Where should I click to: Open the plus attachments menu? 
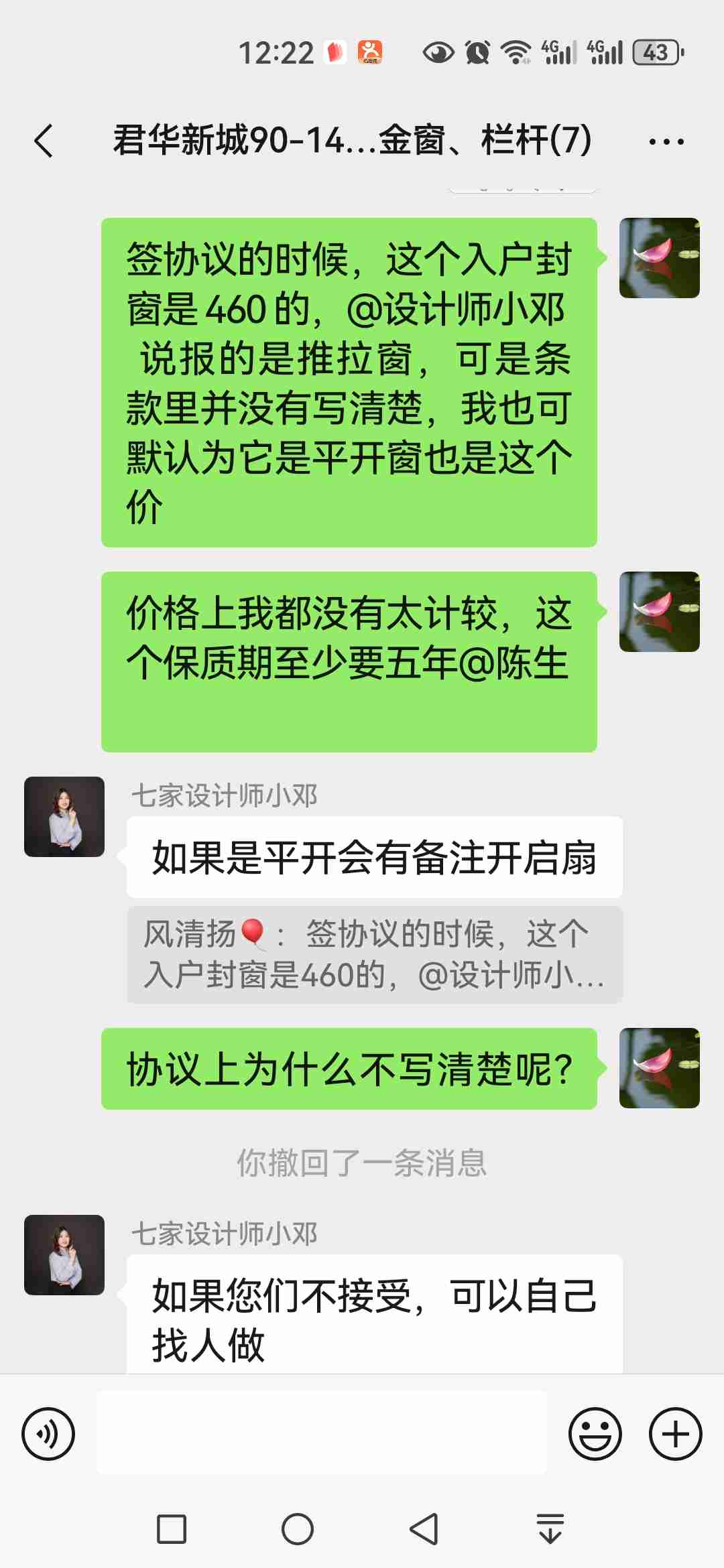tap(675, 1434)
